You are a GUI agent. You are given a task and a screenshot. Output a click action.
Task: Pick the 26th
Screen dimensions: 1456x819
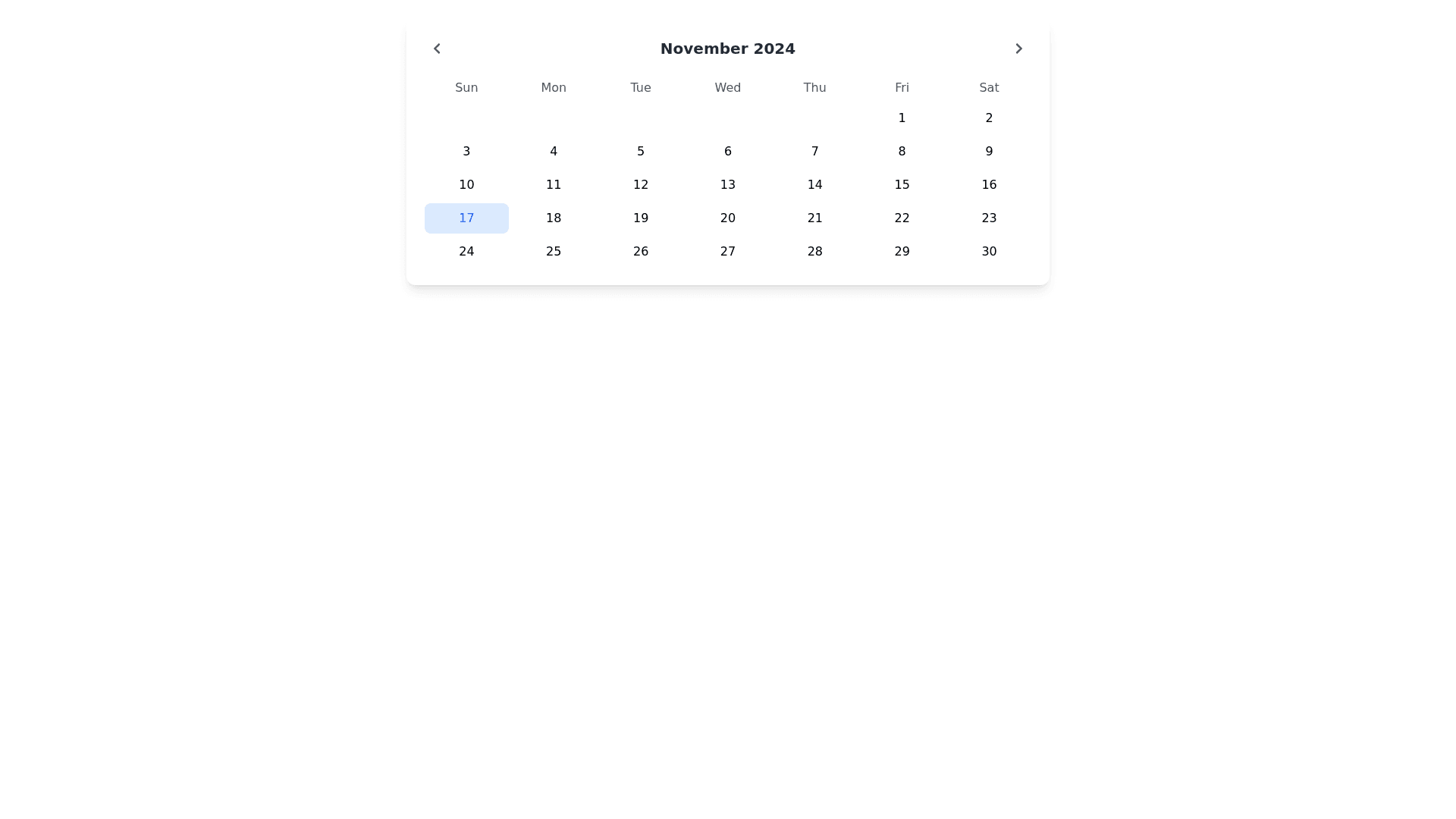(640, 252)
